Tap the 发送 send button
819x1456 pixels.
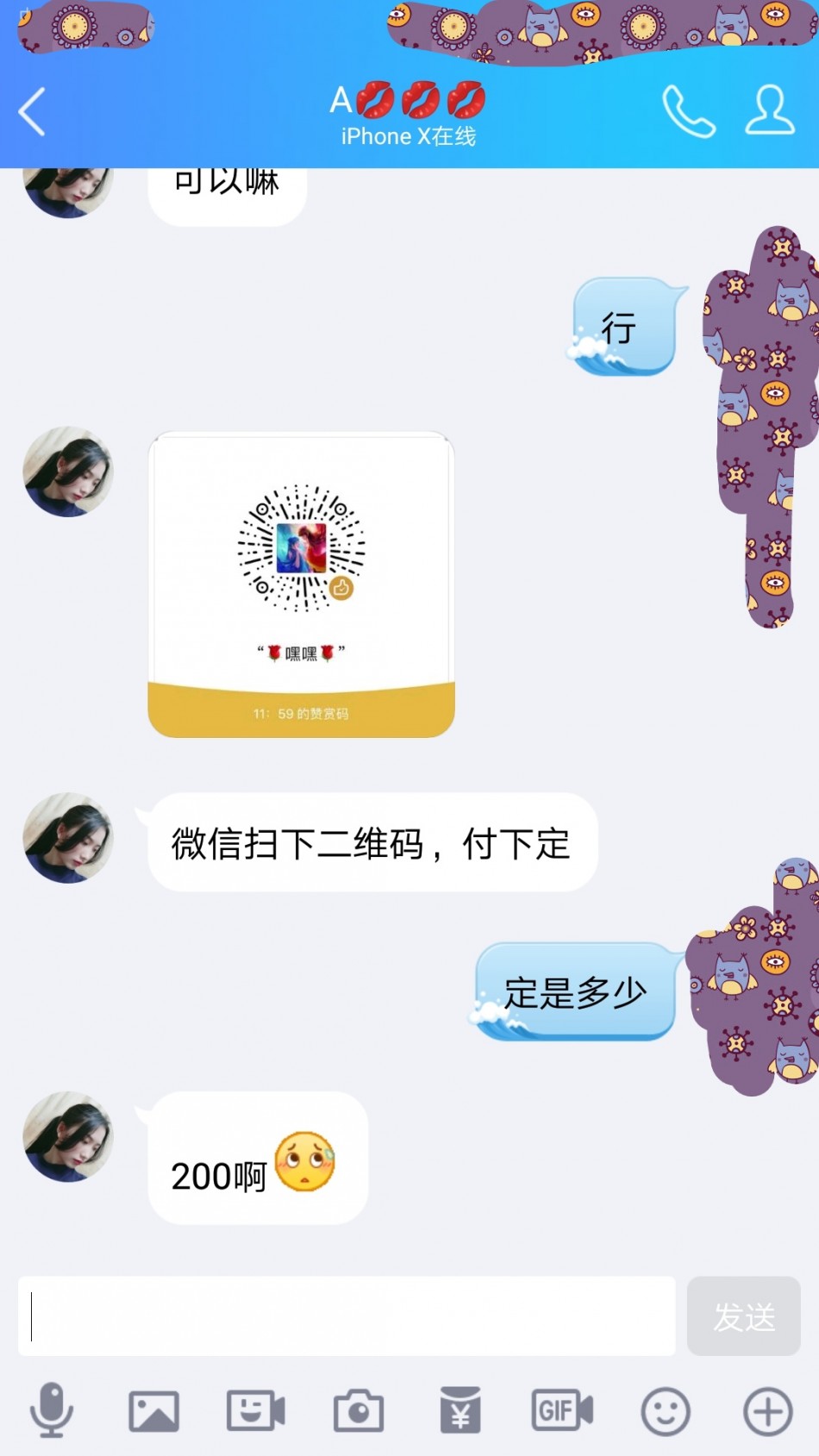coord(744,1316)
